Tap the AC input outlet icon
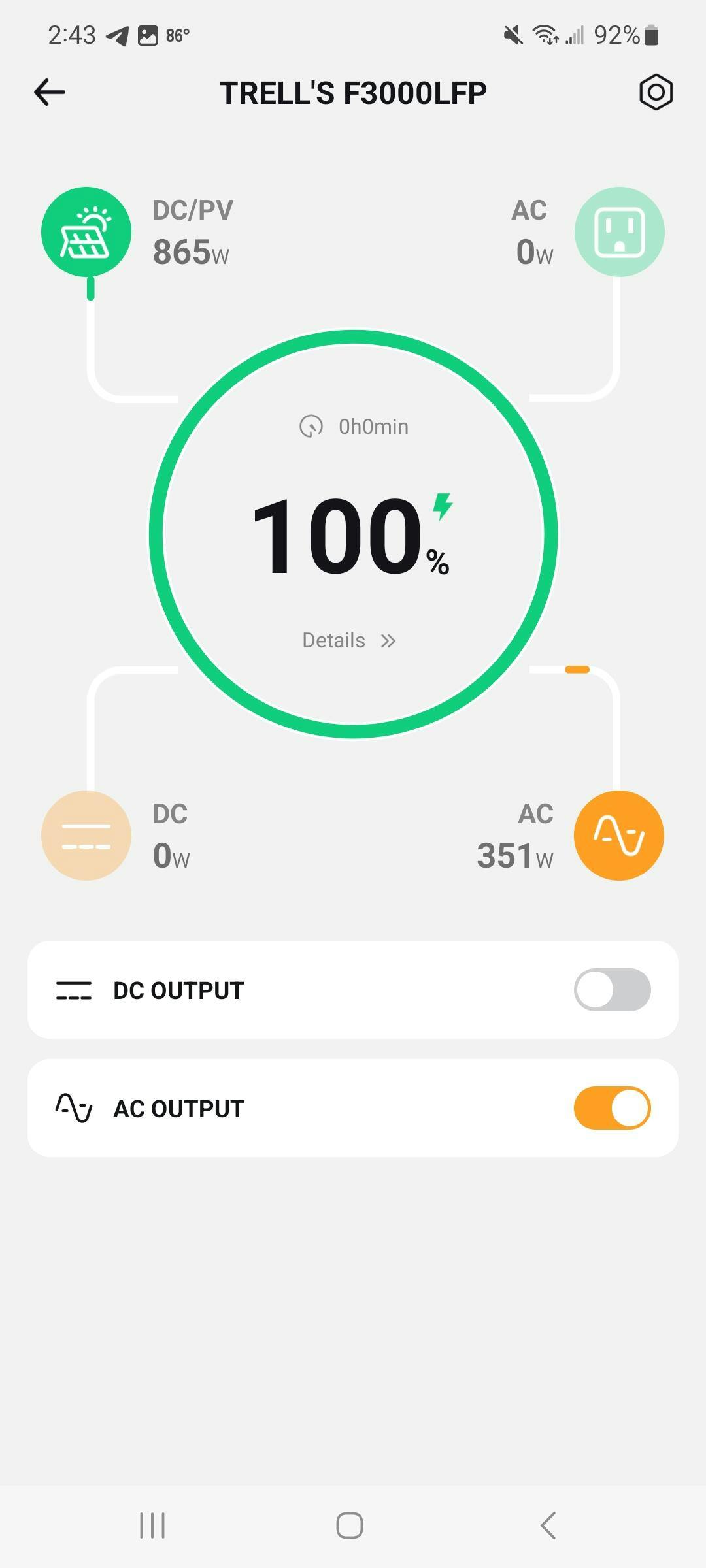This screenshot has width=706, height=1568. 619,232
